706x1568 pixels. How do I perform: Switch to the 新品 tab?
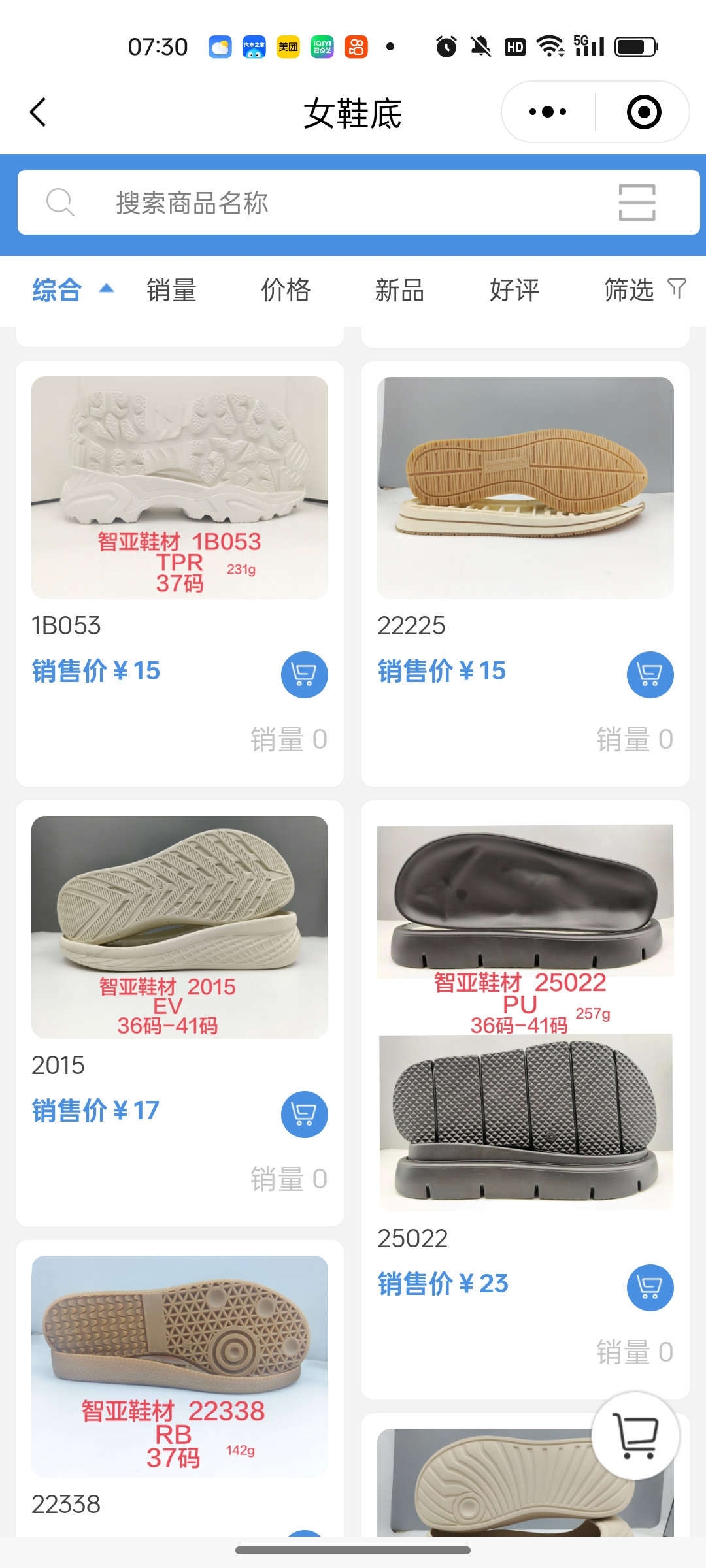[x=399, y=289]
